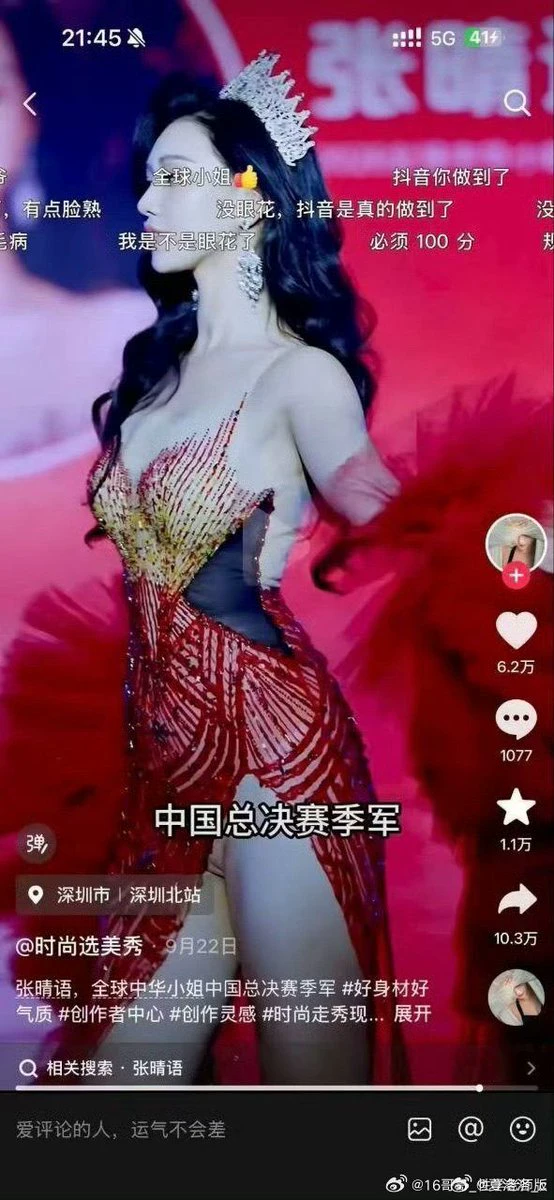This screenshot has width=554, height=1200.
Task: Share this video via the arrow icon
Action: tap(516, 898)
